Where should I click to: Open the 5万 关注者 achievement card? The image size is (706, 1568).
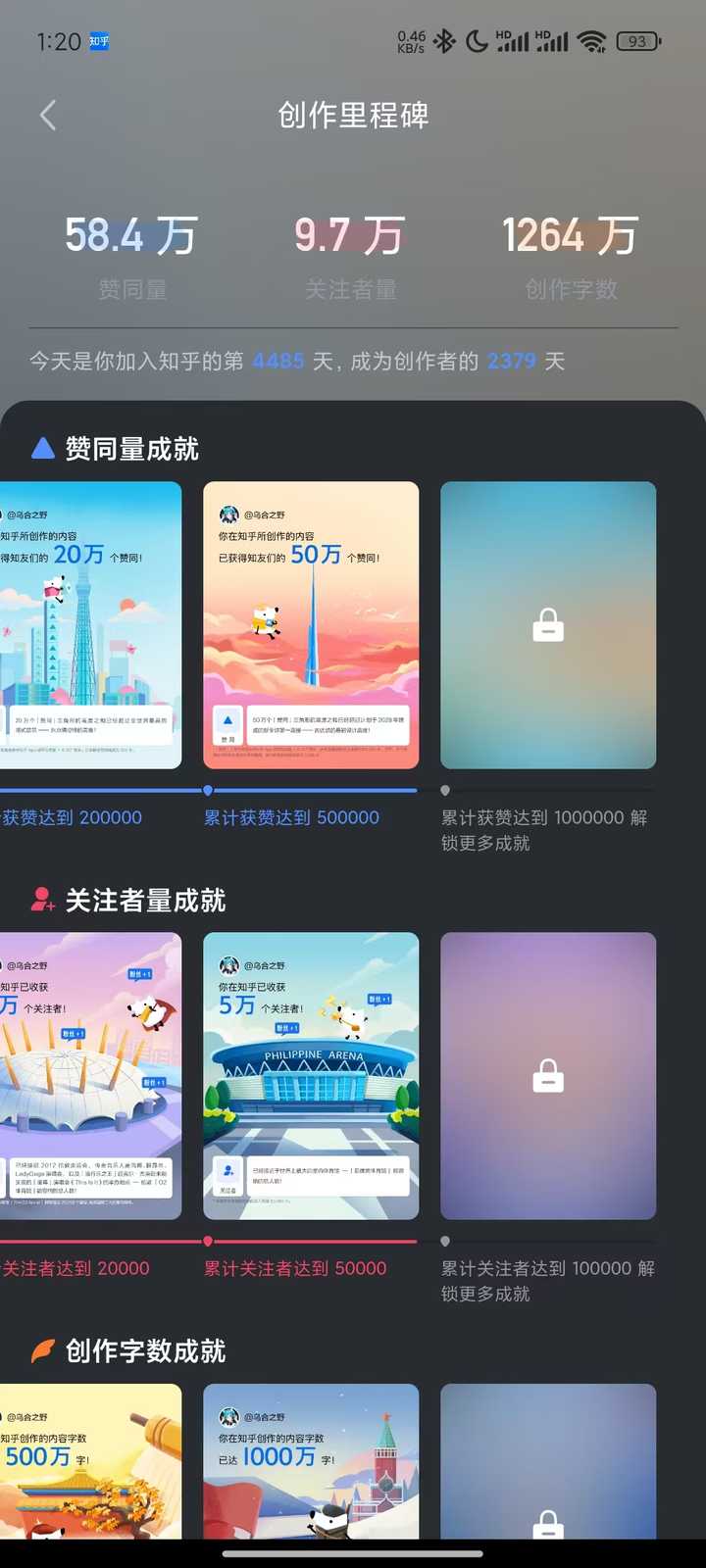[311, 1076]
